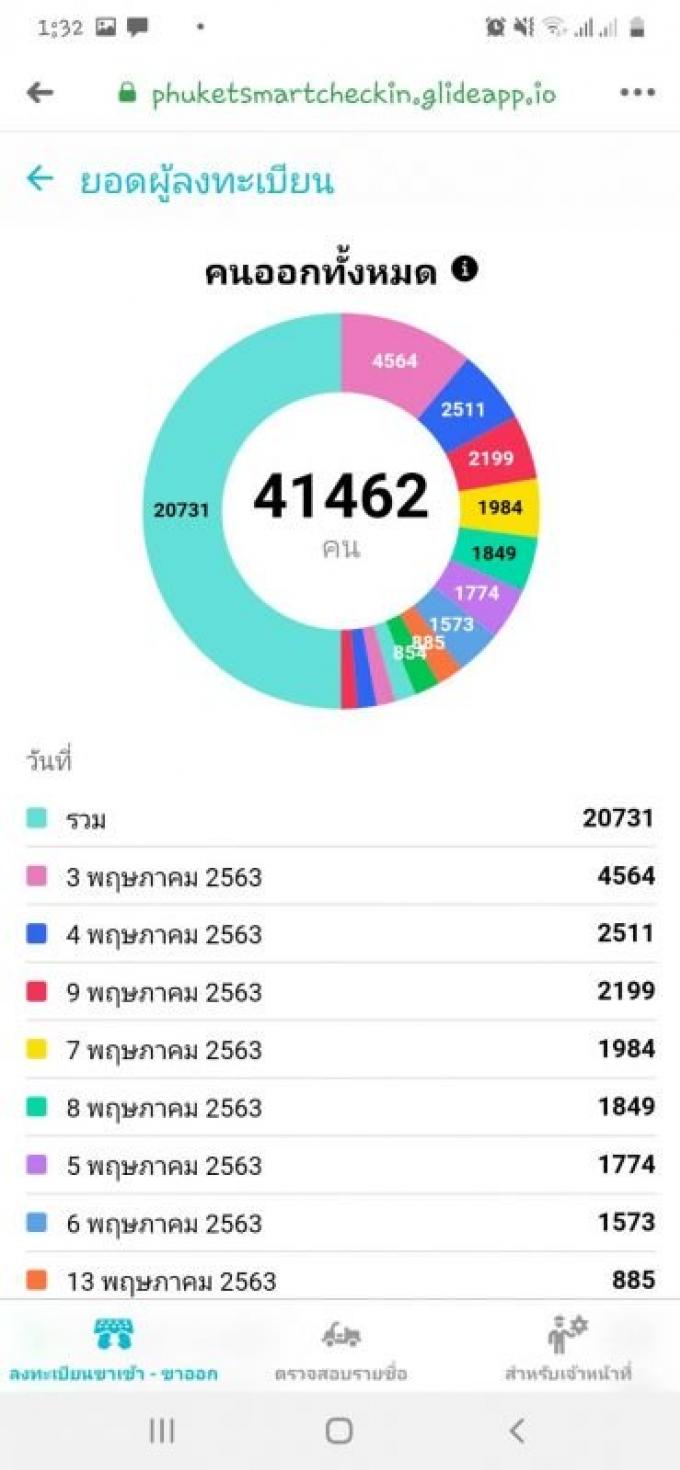Screen dimensions: 680x1470
Task: Tap the phuketsmartcheckin.glideapp.io address bar
Action: tap(336, 94)
